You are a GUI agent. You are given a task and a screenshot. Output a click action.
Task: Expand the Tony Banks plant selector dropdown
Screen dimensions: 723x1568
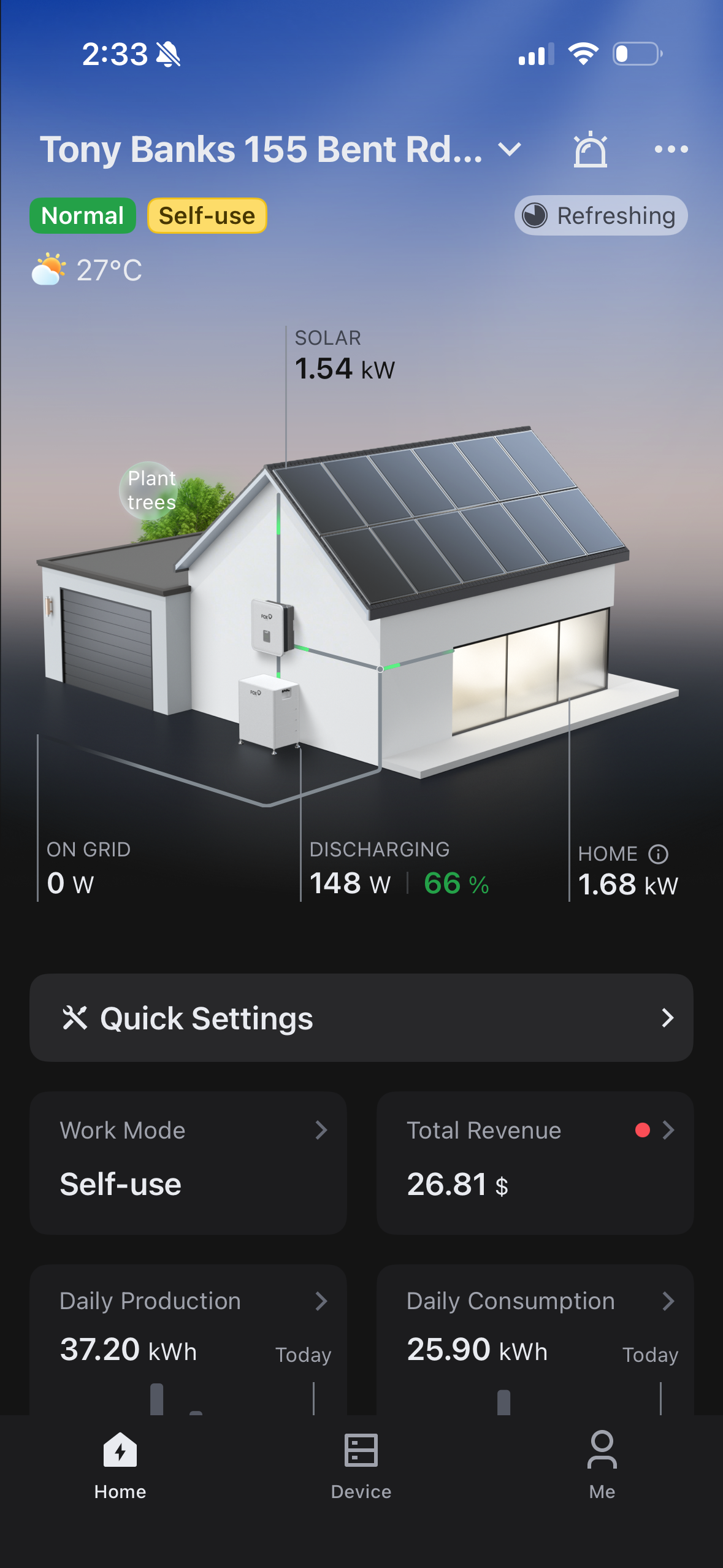click(x=509, y=149)
